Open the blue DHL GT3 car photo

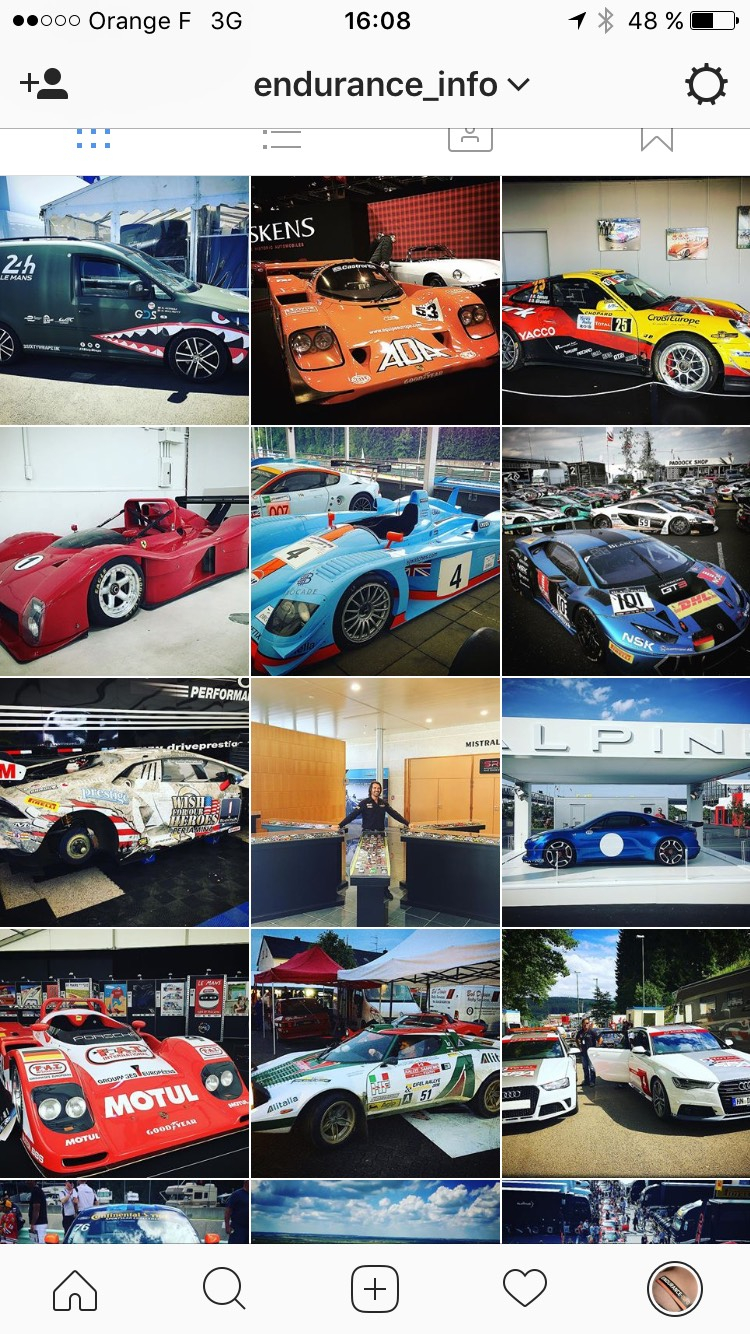(x=626, y=551)
